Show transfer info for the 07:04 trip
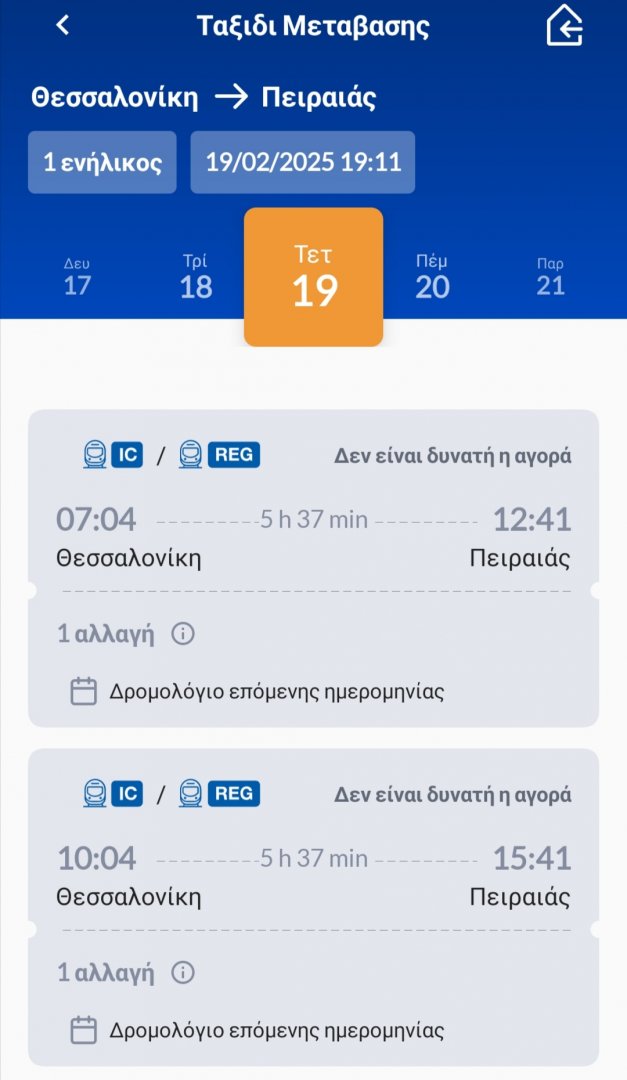 [x=183, y=633]
